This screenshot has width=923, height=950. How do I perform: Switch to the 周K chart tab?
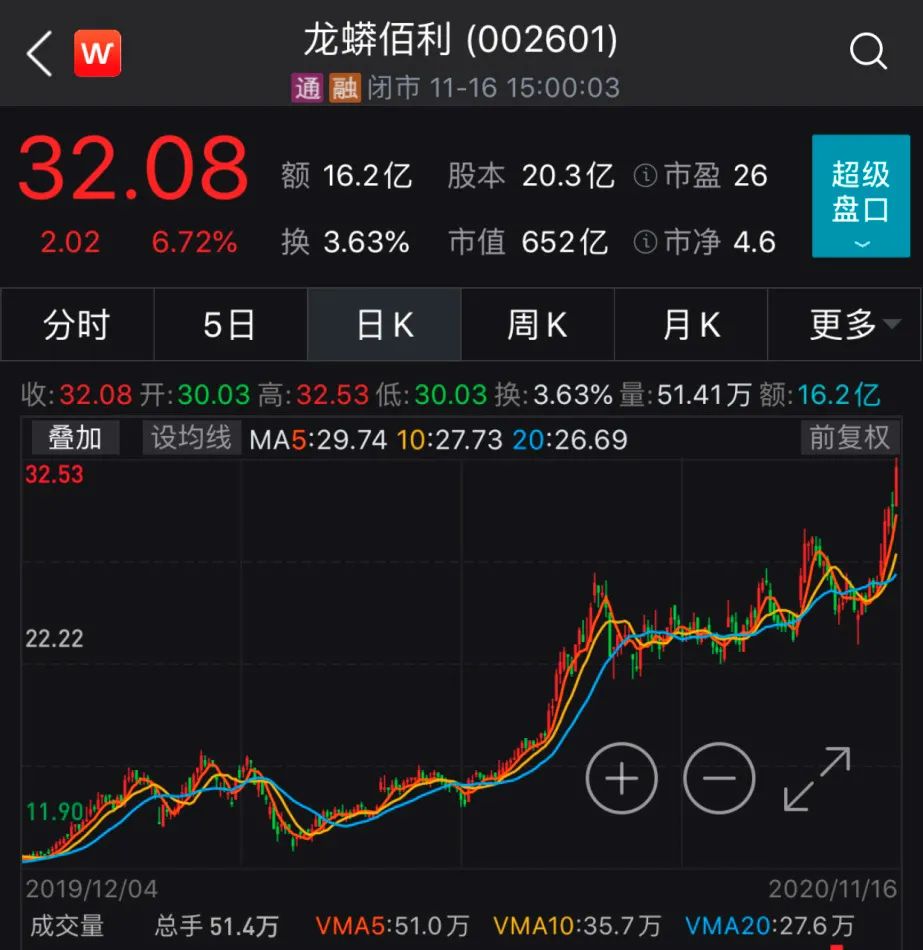[x=537, y=325]
